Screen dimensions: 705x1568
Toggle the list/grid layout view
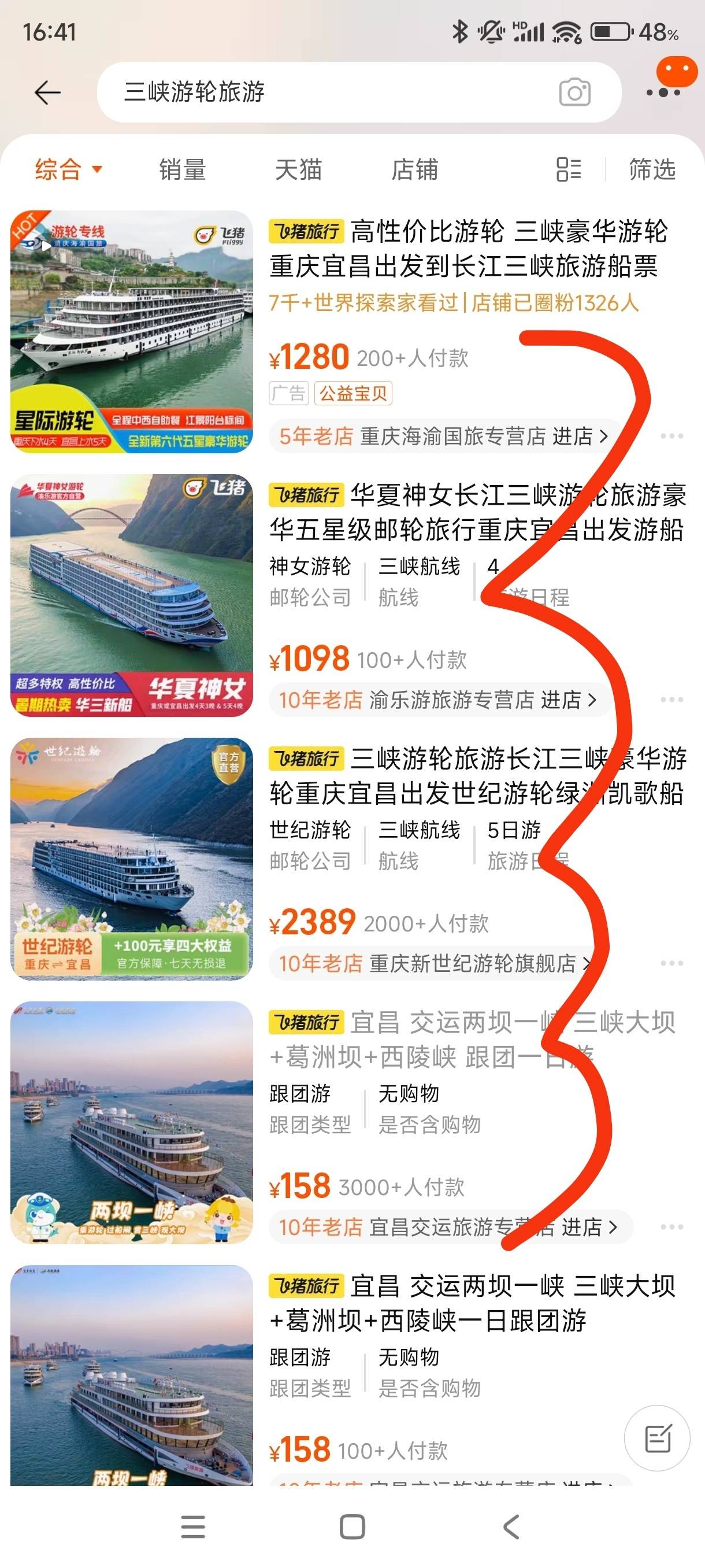coord(569,169)
